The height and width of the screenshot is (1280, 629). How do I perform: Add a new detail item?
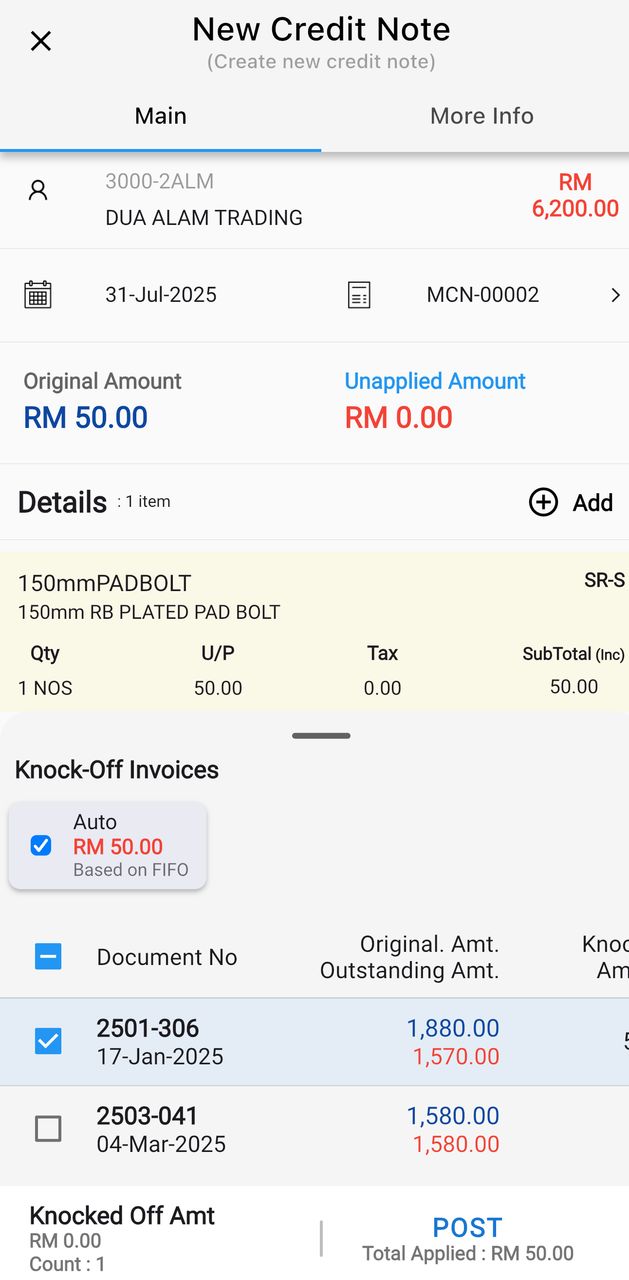pos(571,503)
